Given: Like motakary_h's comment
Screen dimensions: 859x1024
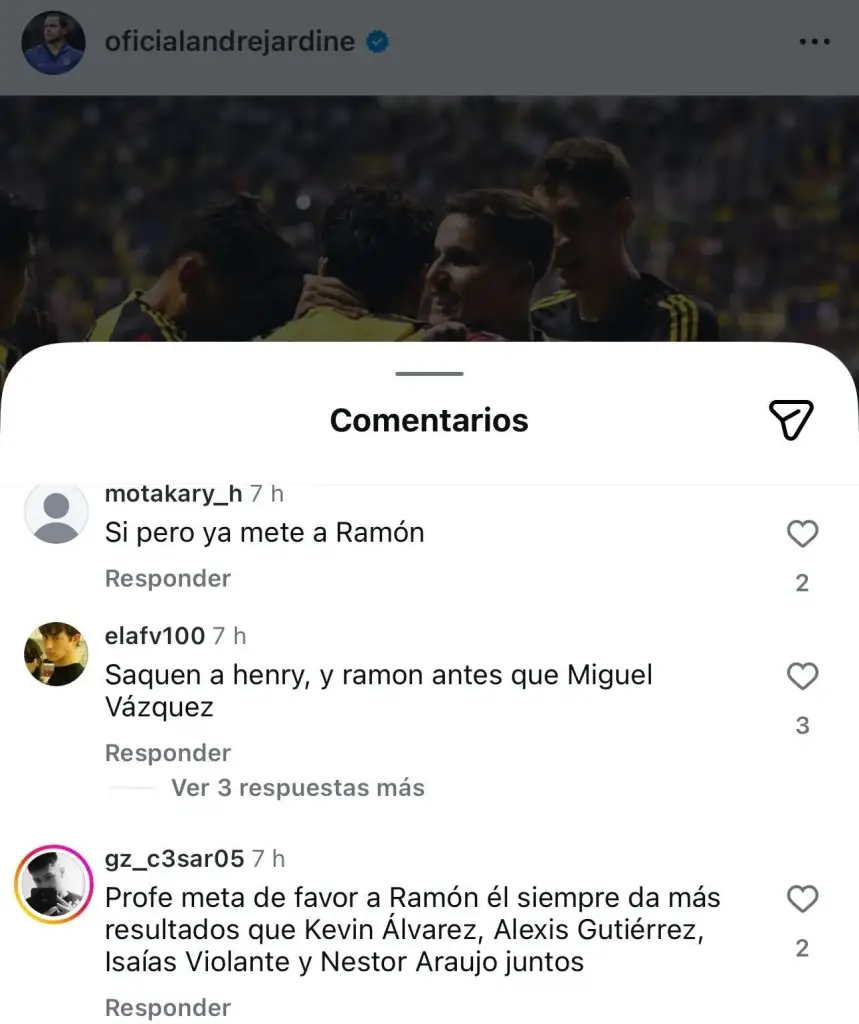Looking at the screenshot, I should point(802,535).
